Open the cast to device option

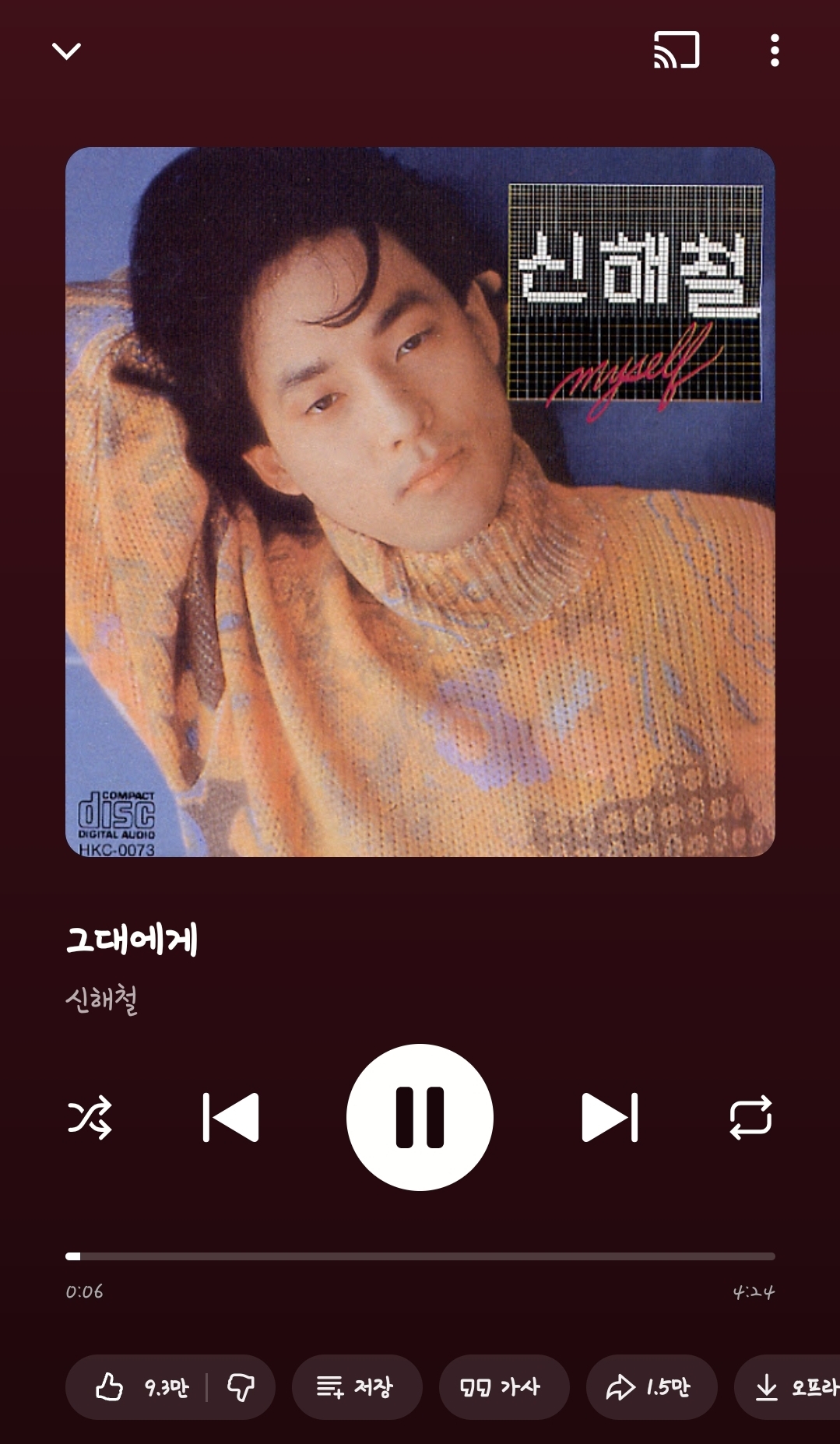(x=676, y=51)
